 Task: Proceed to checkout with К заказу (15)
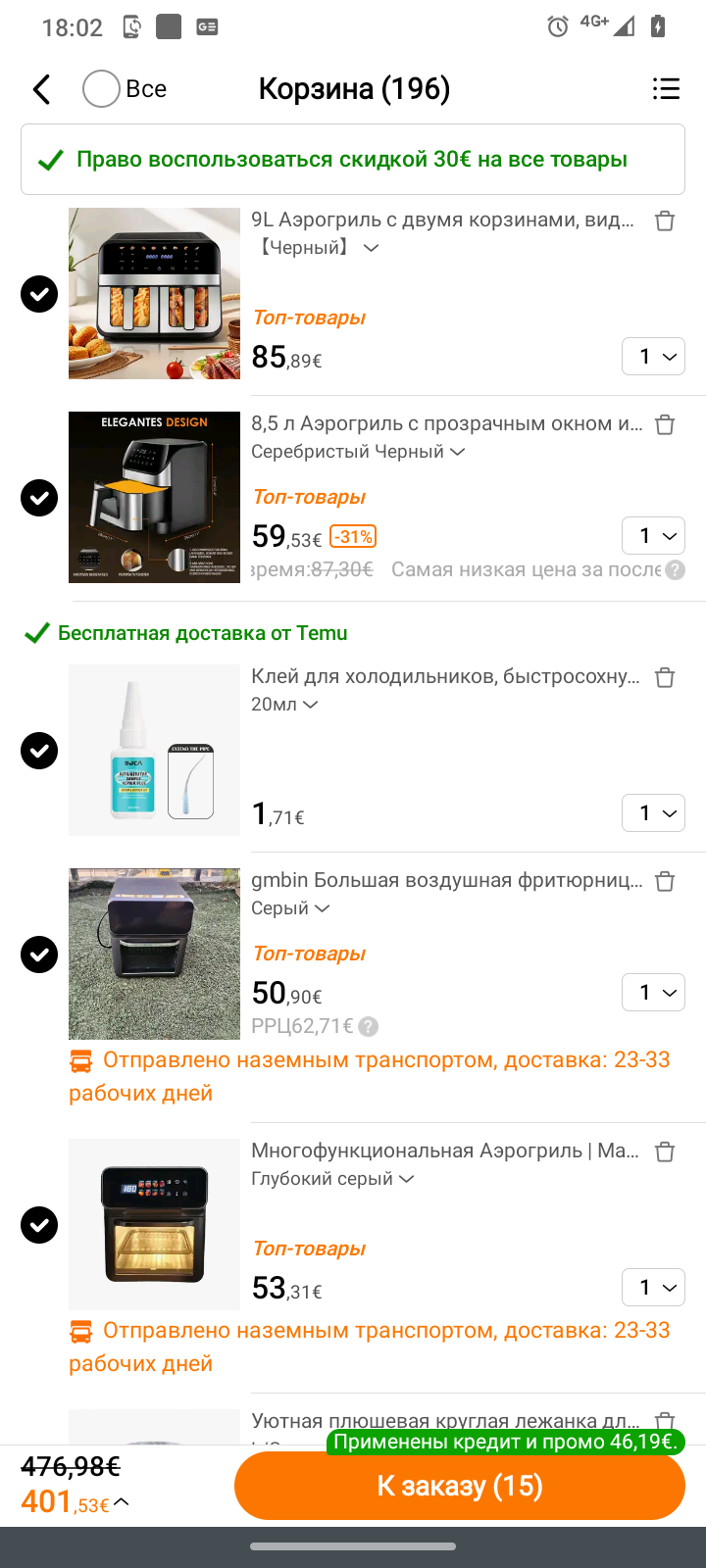(459, 1486)
